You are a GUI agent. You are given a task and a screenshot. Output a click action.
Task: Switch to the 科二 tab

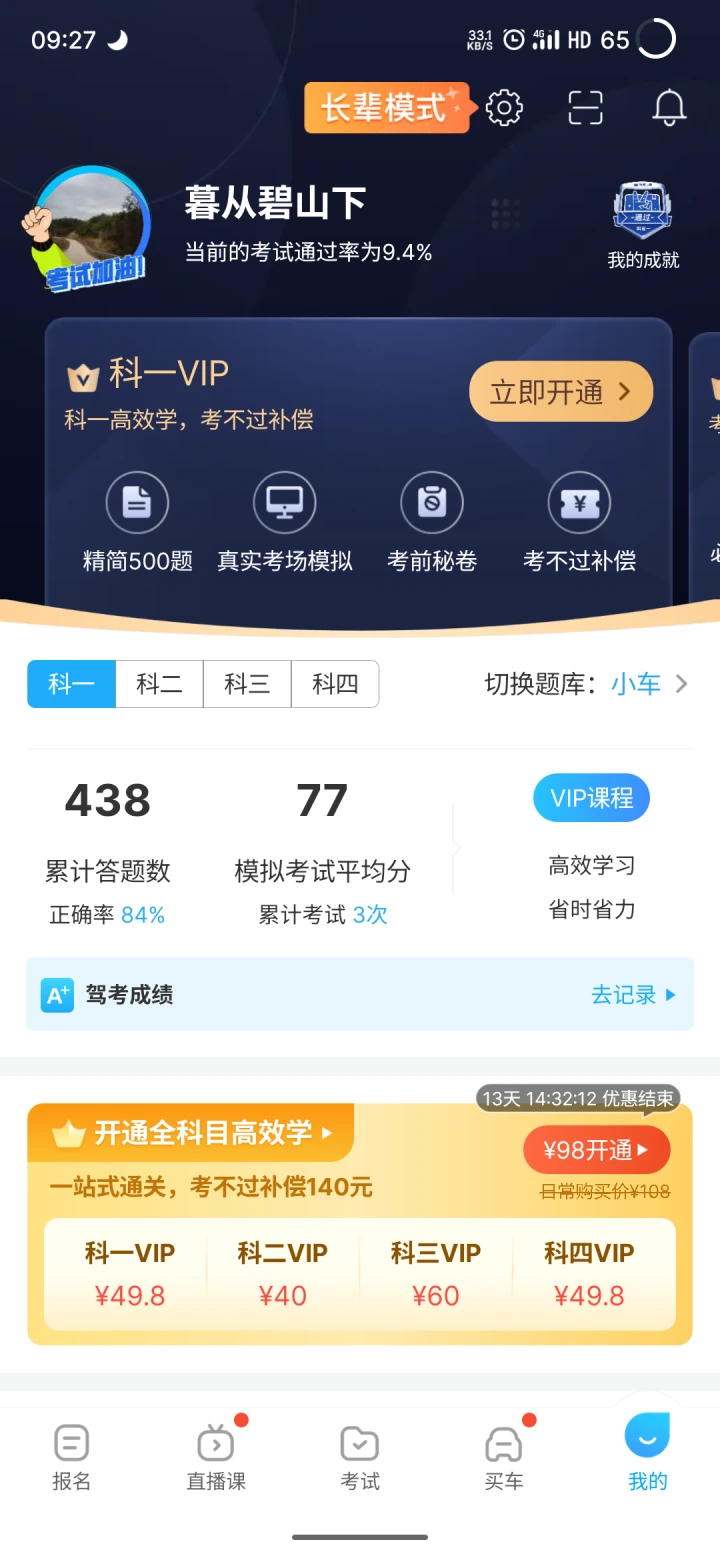pyautogui.click(x=159, y=684)
